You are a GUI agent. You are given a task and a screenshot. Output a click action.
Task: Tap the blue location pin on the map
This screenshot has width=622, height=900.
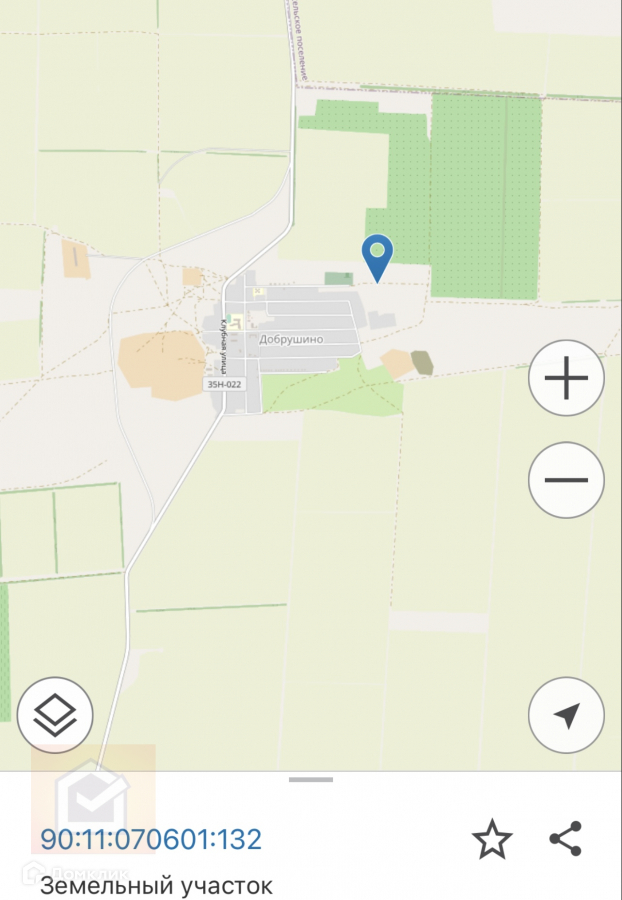(x=377, y=255)
